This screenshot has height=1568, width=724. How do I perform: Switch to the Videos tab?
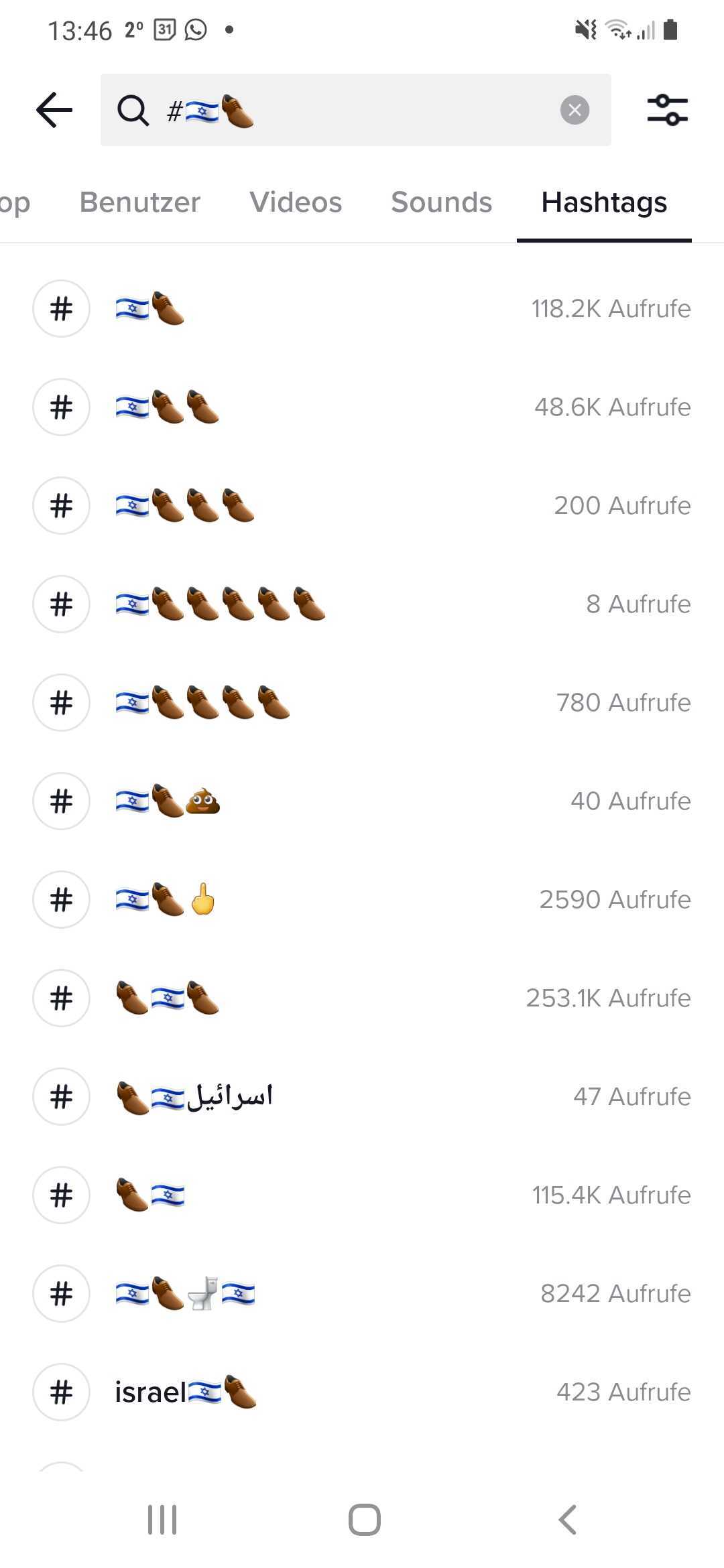click(x=296, y=202)
